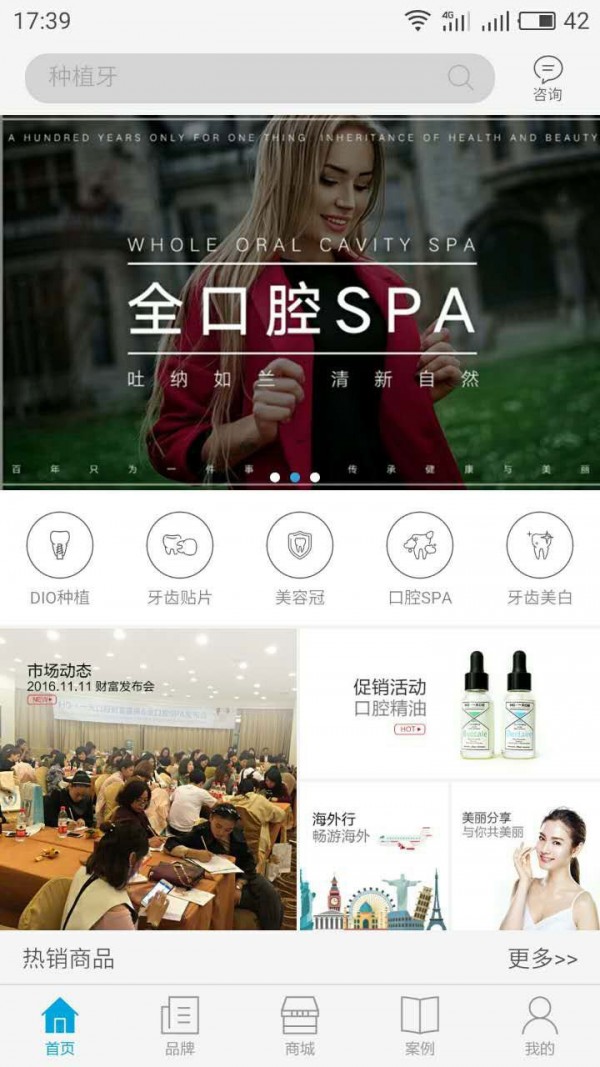Open the 美容冠 category

click(300, 558)
